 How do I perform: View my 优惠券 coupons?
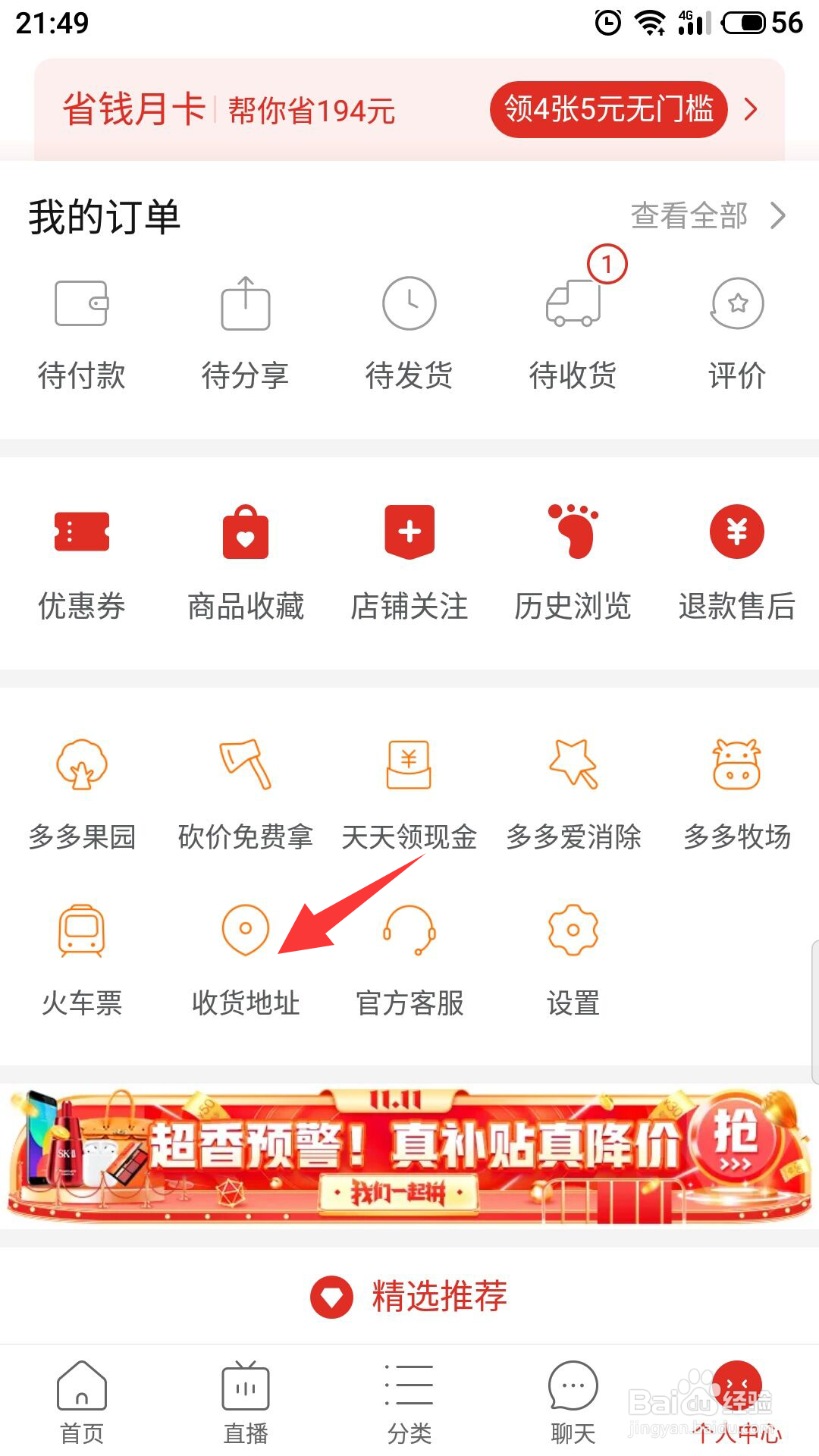coord(82,561)
